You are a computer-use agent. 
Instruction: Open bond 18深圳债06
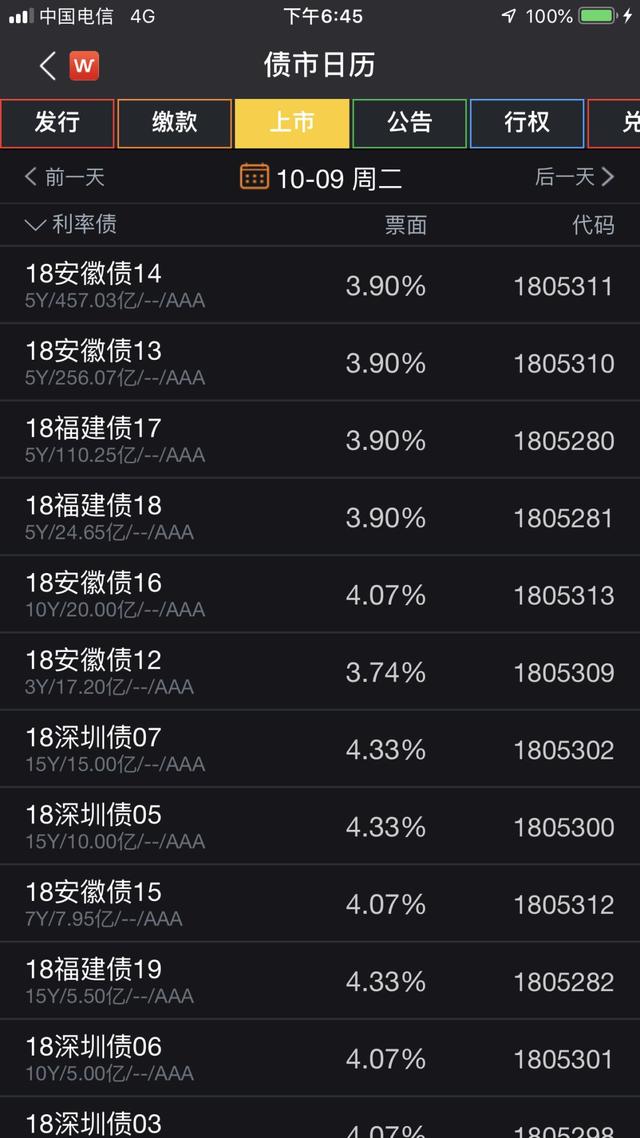coord(320,1058)
